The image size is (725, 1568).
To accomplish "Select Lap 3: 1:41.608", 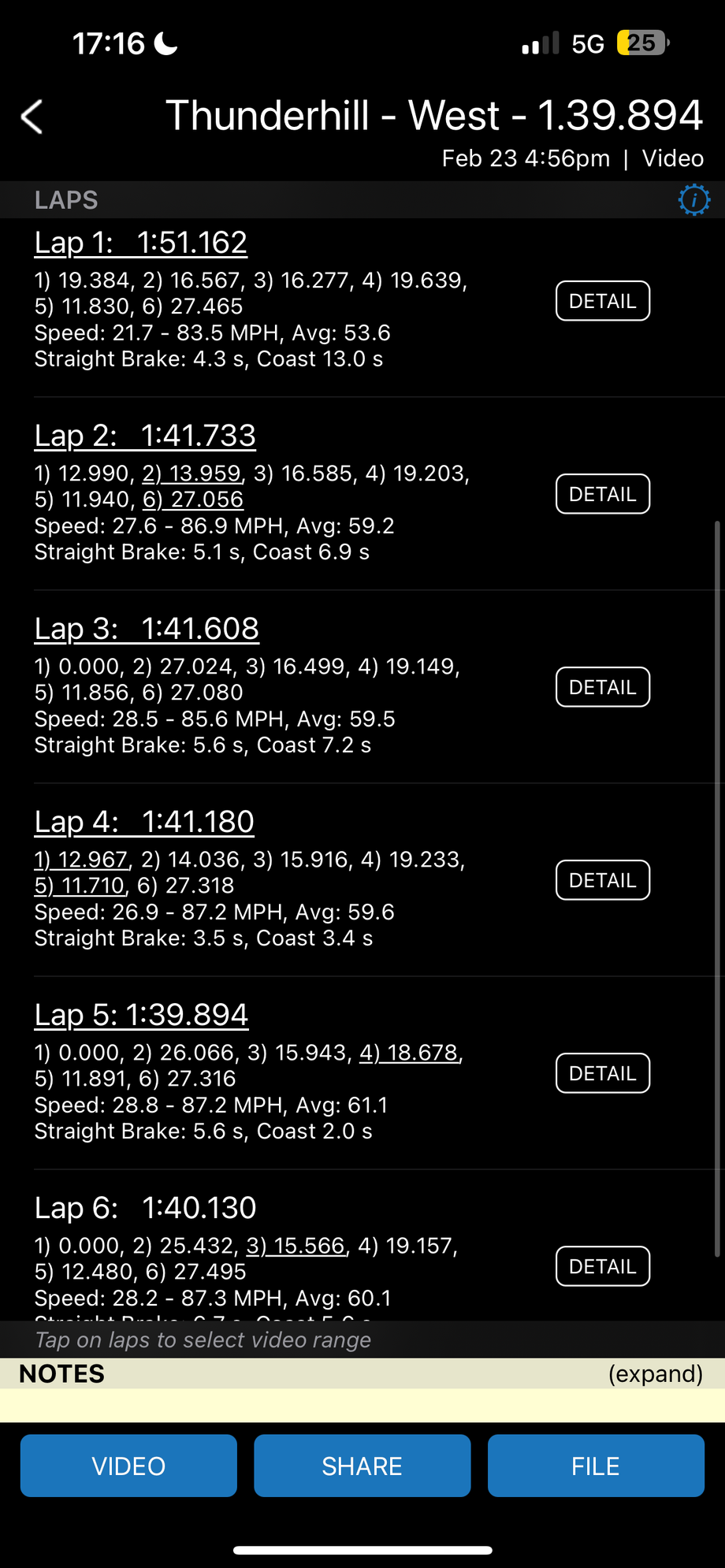I will click(147, 629).
